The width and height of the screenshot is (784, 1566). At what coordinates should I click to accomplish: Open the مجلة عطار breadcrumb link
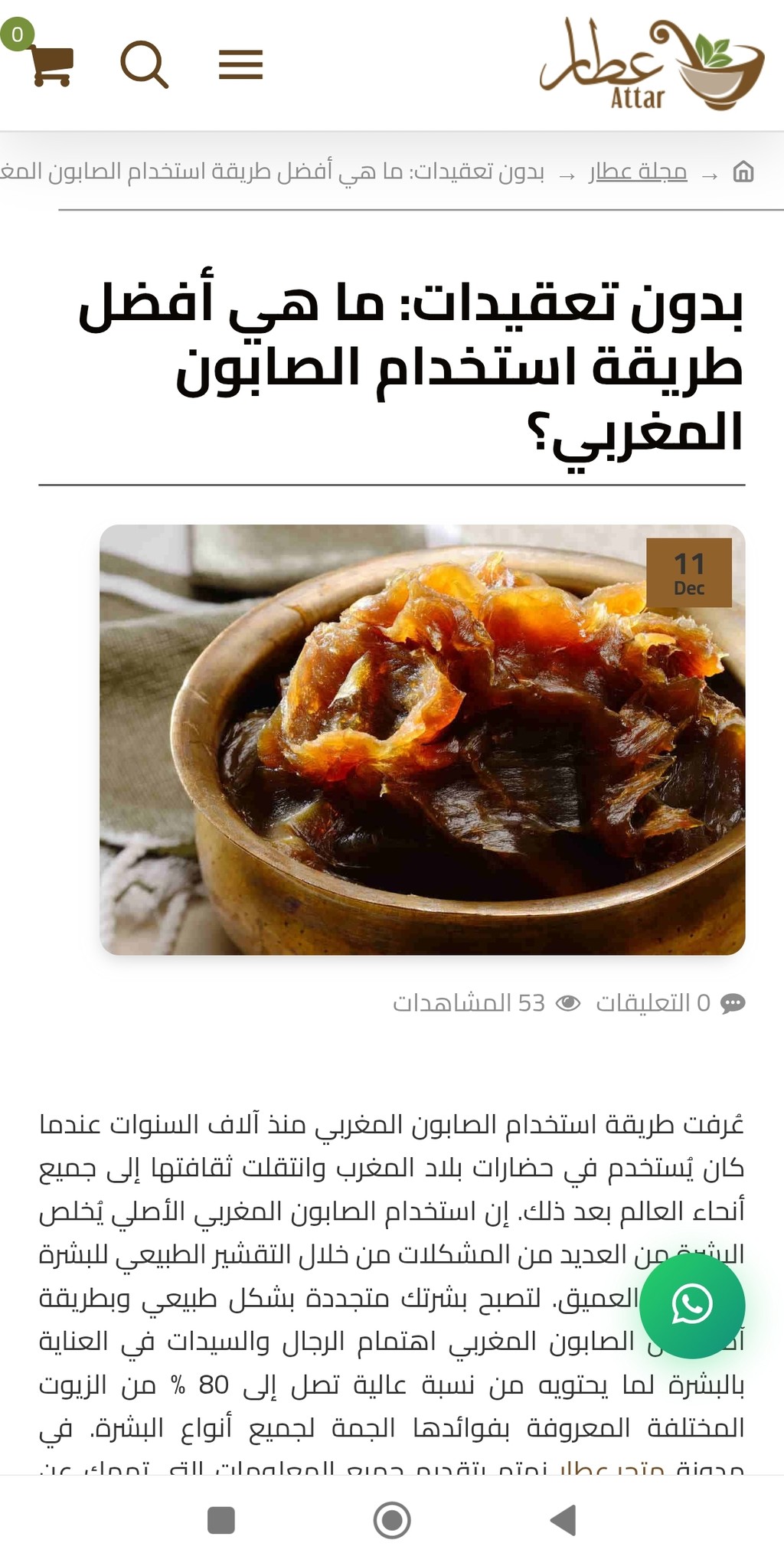[x=638, y=172]
